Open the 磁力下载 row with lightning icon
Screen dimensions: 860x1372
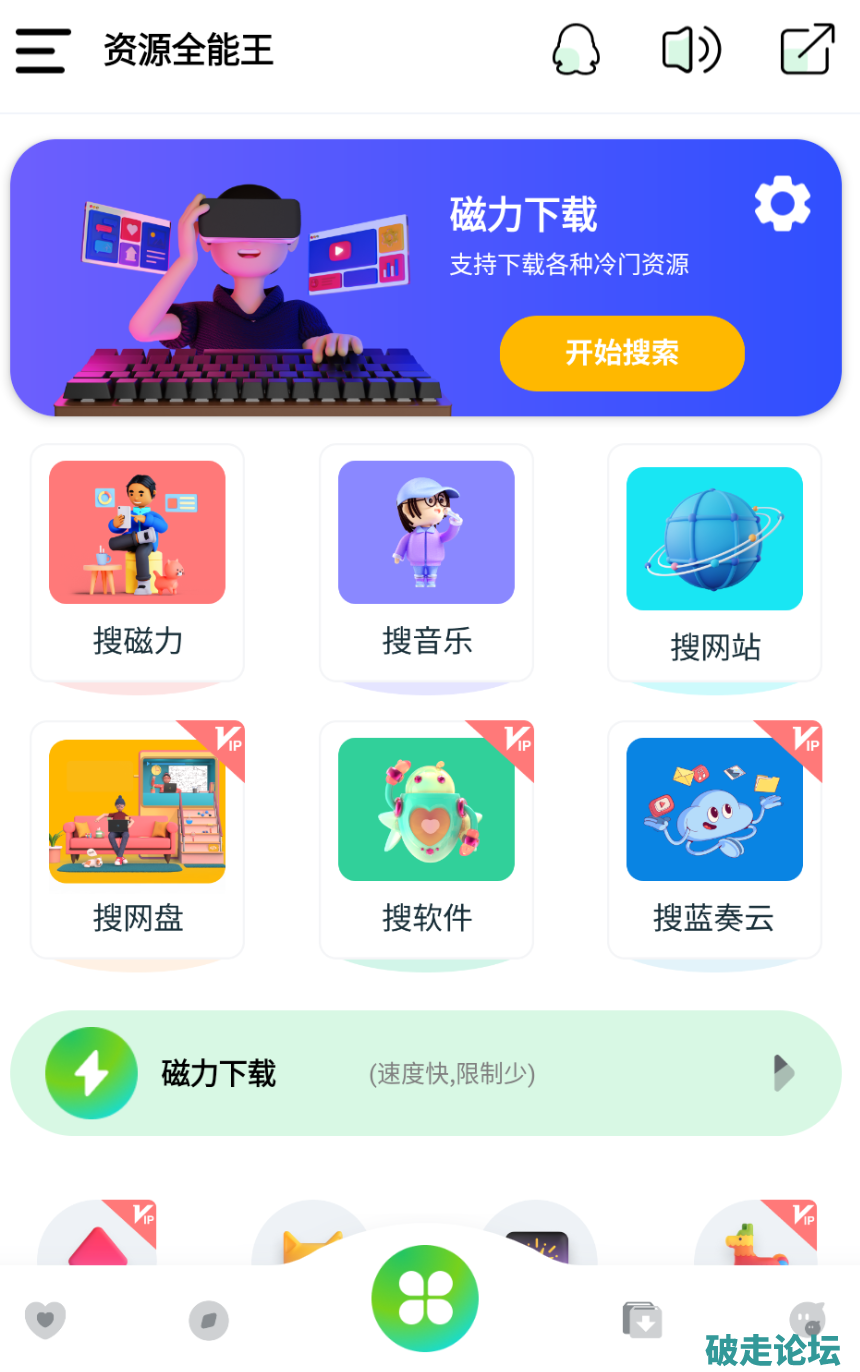tap(426, 1073)
